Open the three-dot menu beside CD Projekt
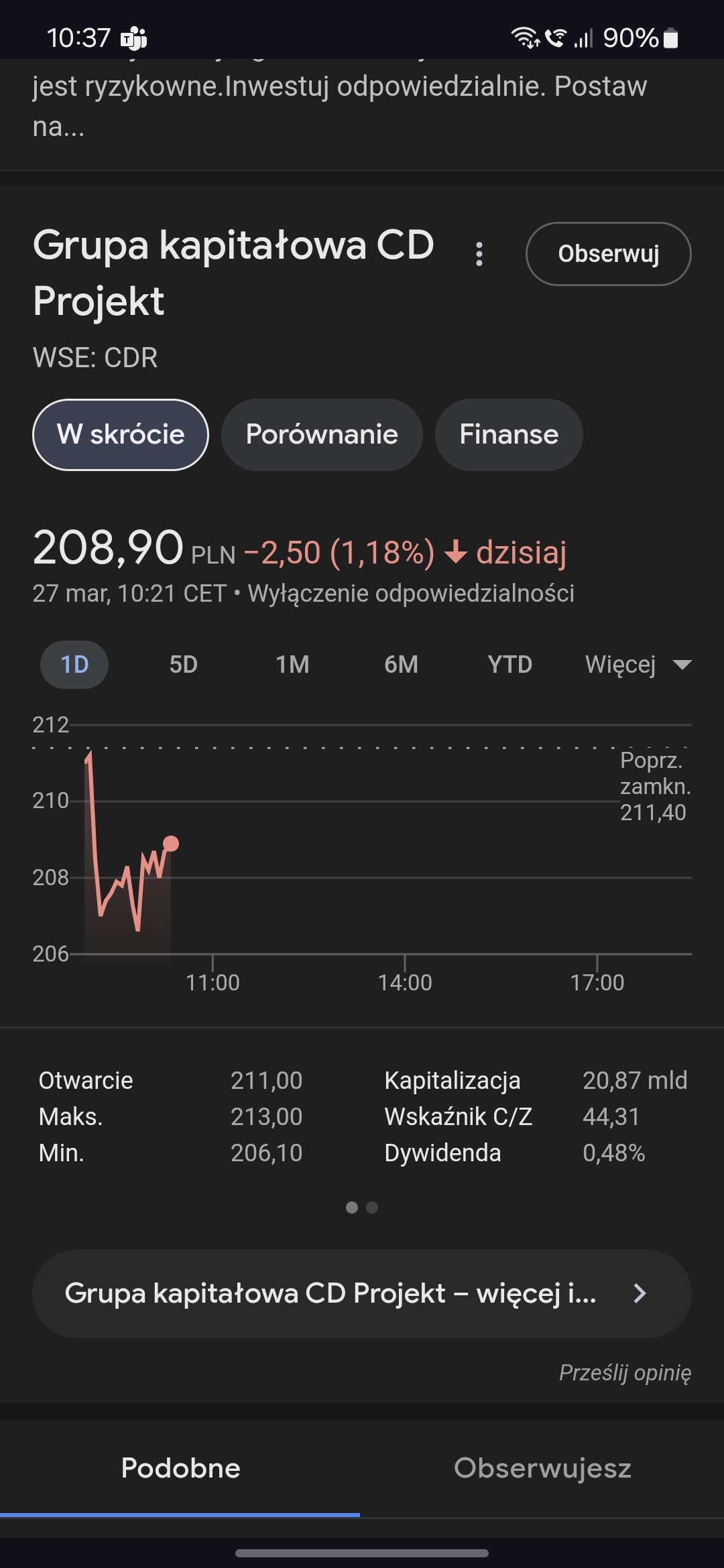Viewport: 724px width, 1568px height. [x=479, y=254]
